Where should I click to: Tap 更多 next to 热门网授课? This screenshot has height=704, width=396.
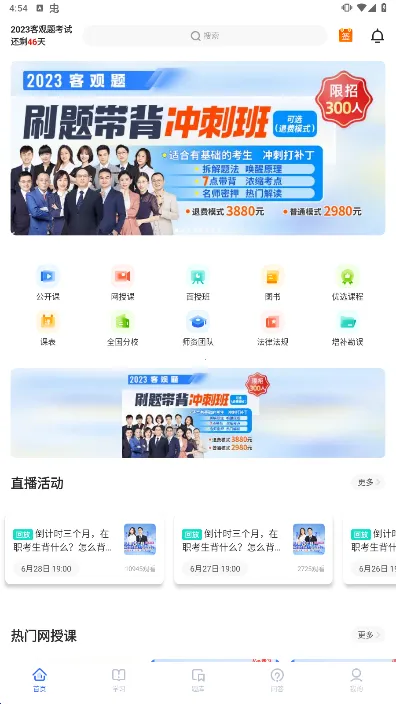pyautogui.click(x=368, y=635)
